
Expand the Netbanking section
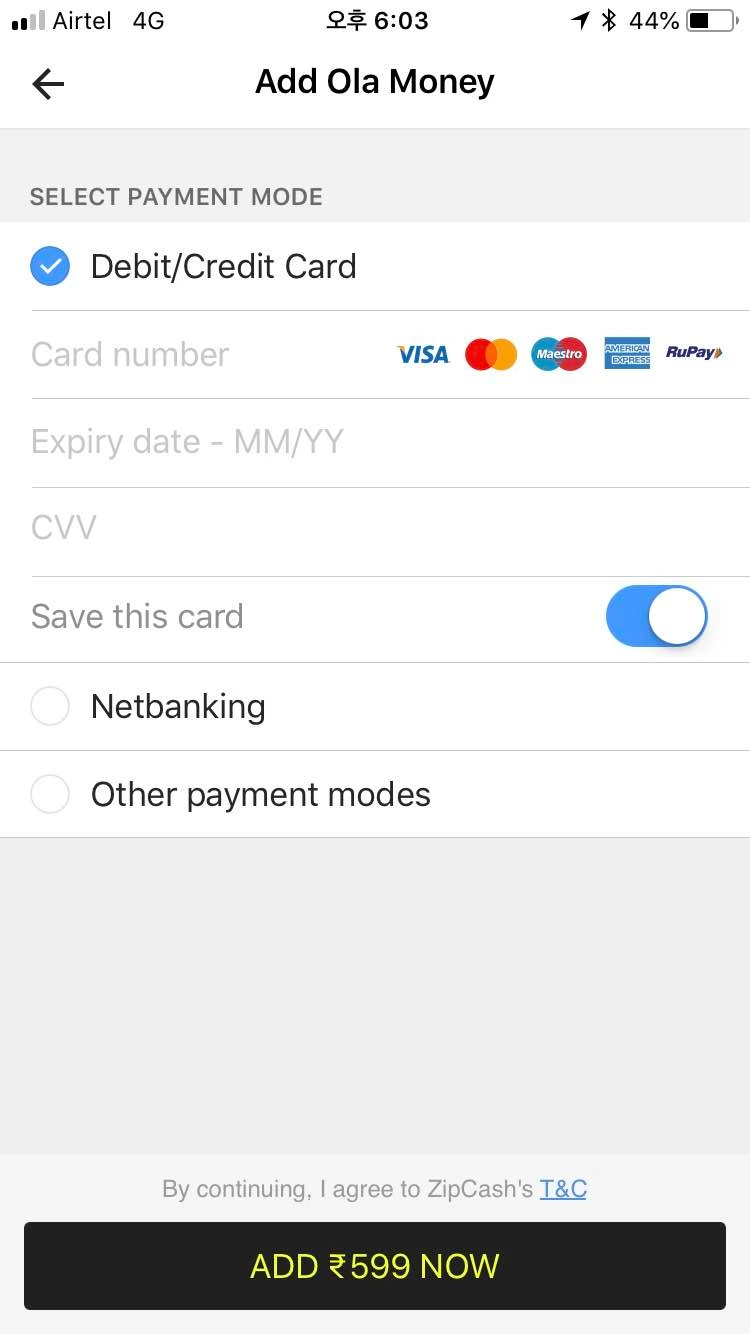[x=177, y=706]
